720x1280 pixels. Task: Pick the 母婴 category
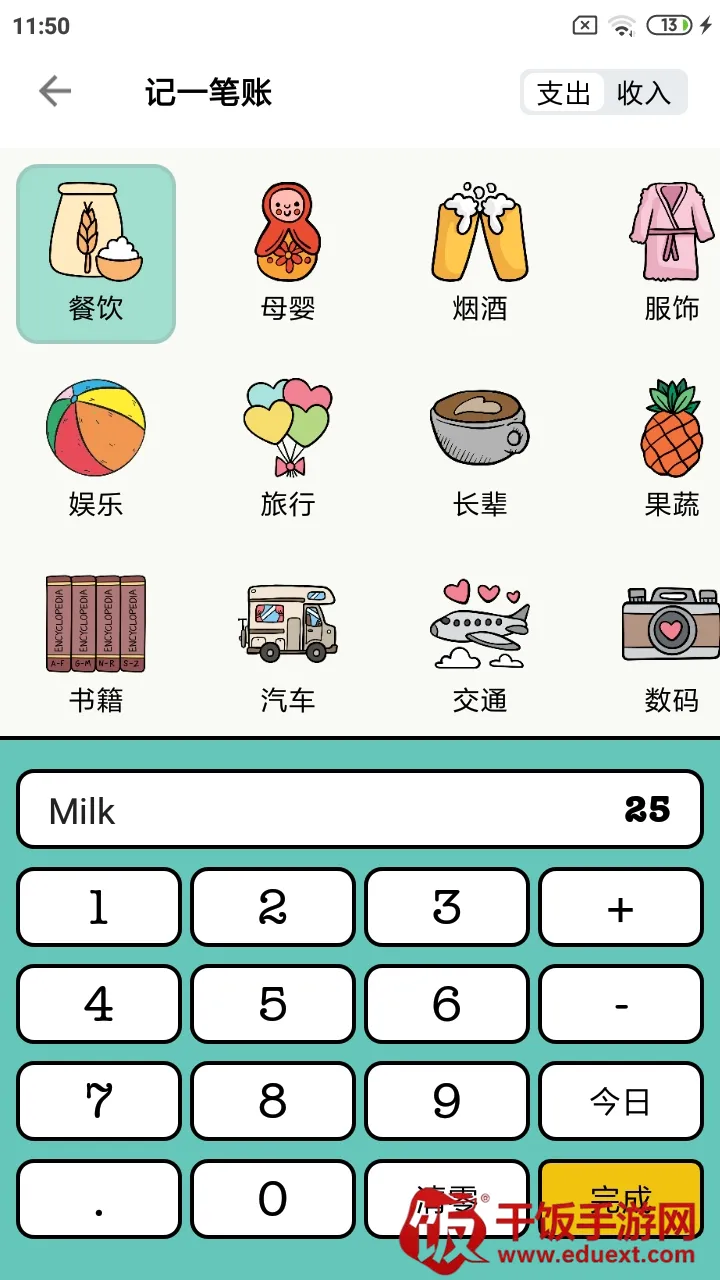[x=288, y=254]
